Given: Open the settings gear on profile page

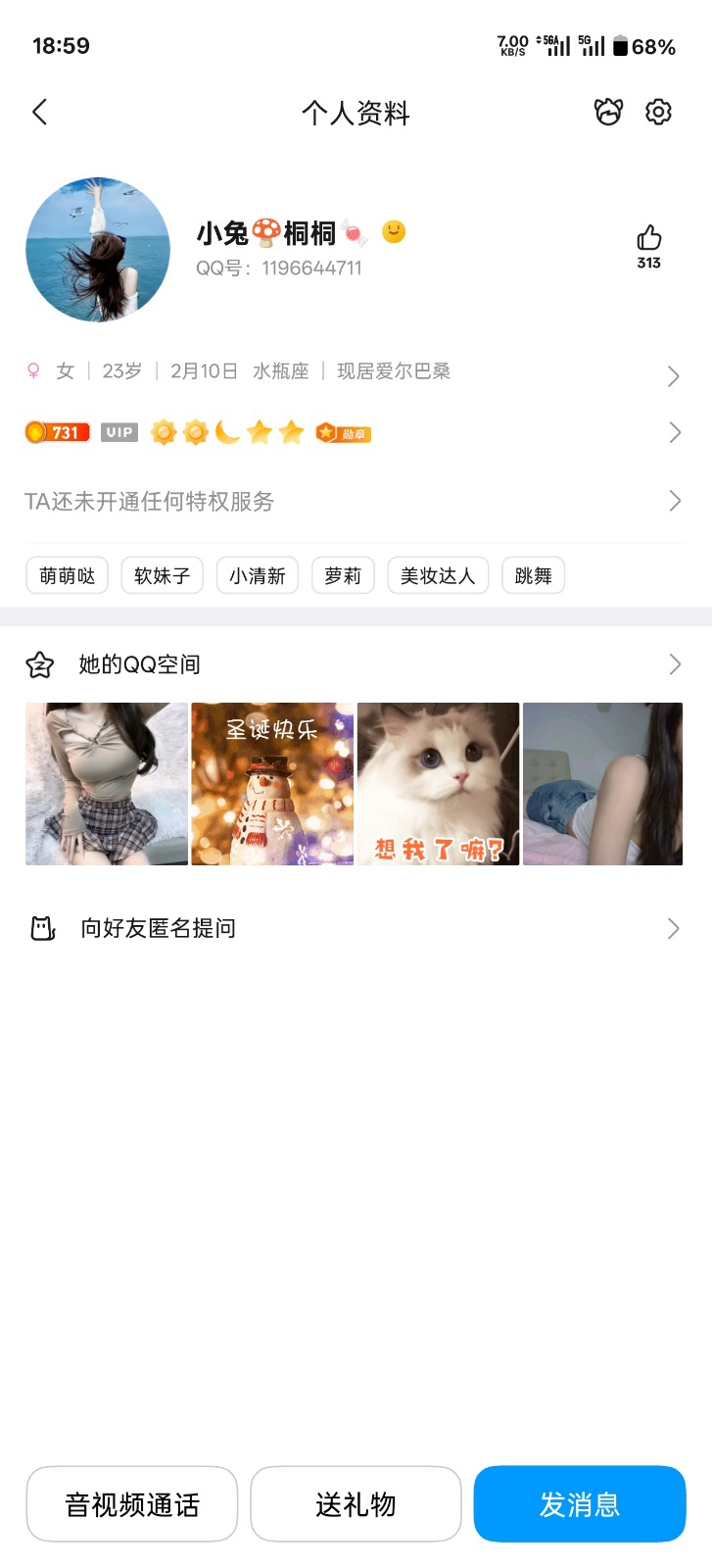Looking at the screenshot, I should pyautogui.click(x=658, y=112).
